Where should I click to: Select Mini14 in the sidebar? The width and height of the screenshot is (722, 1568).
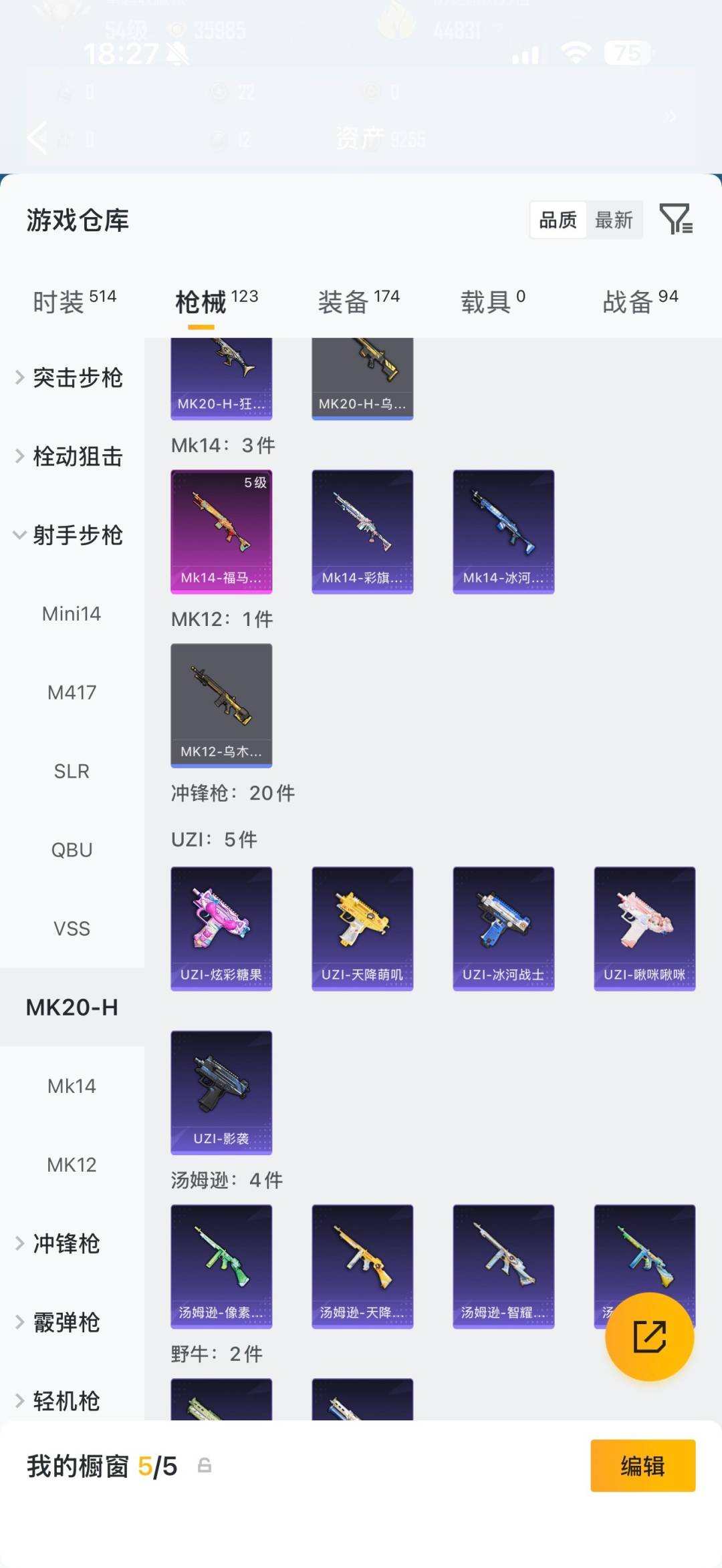72,614
